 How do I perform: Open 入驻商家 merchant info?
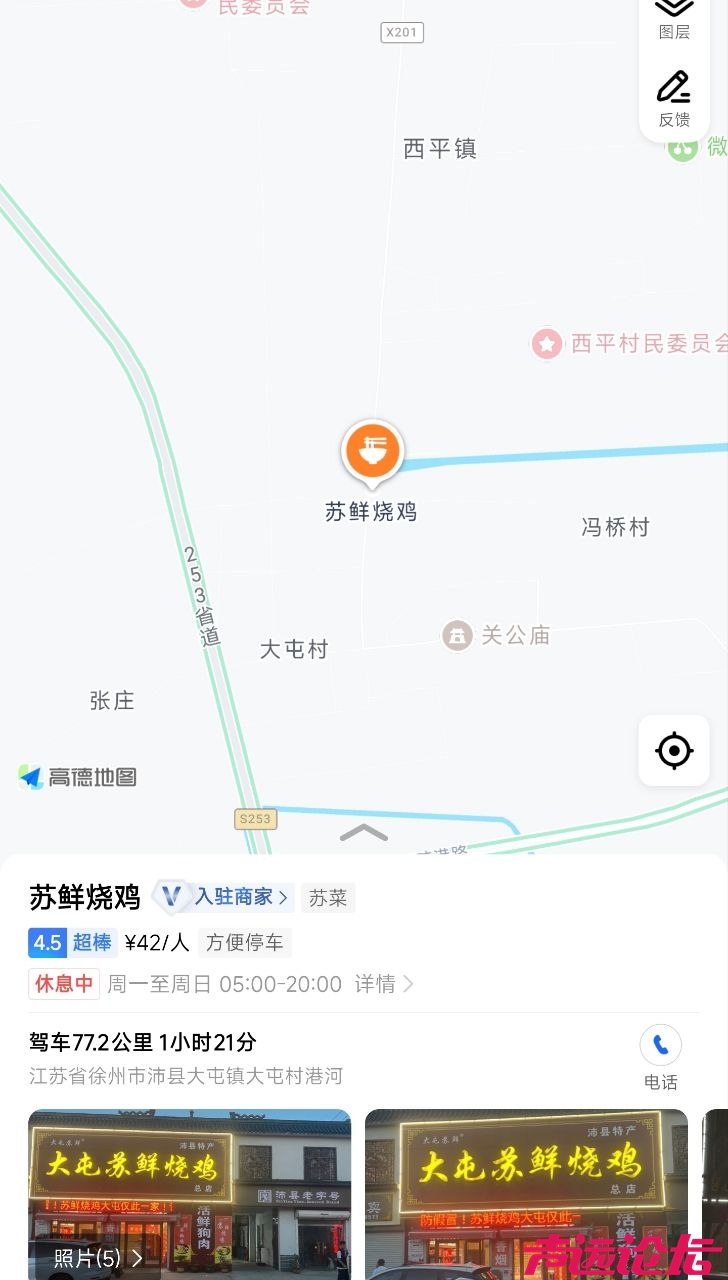(240, 897)
